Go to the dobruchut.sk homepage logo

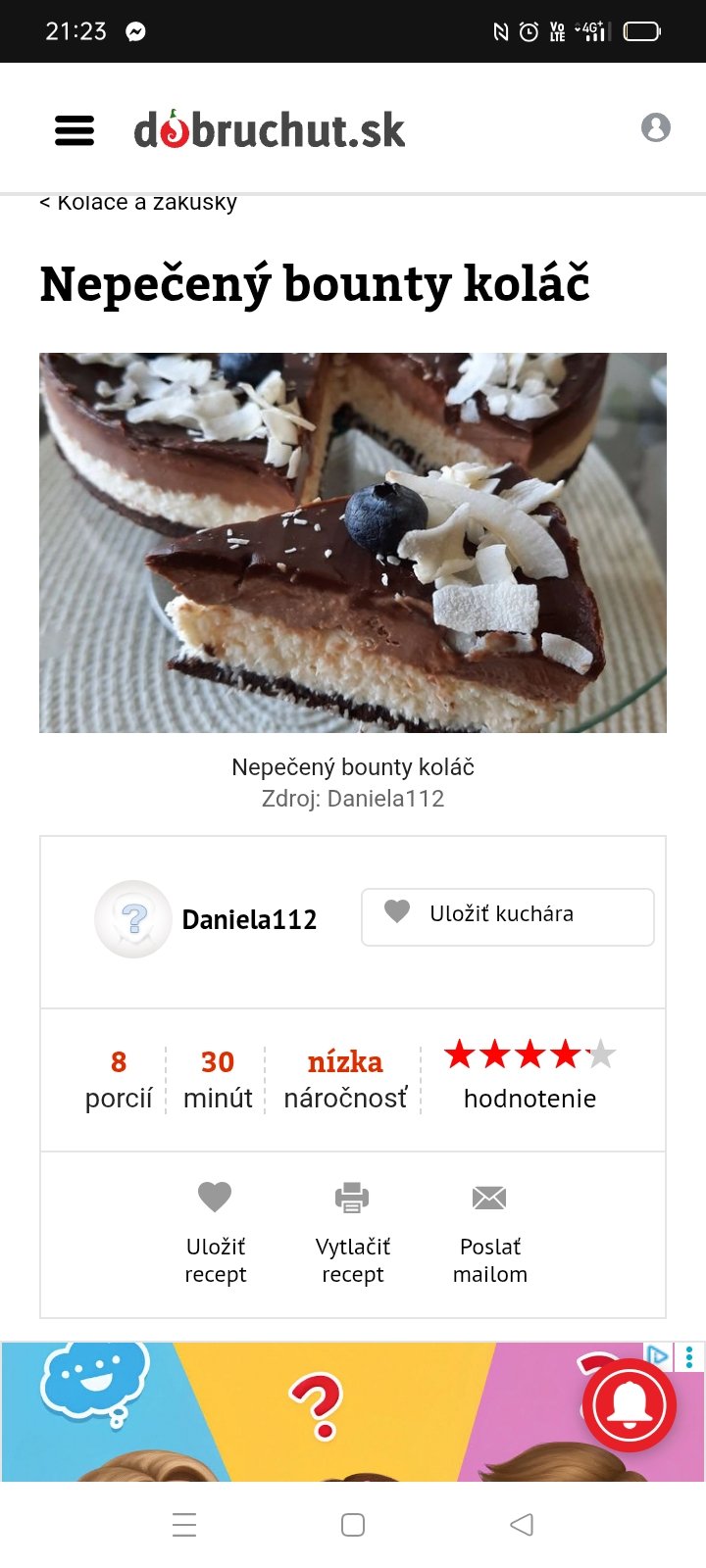270,129
